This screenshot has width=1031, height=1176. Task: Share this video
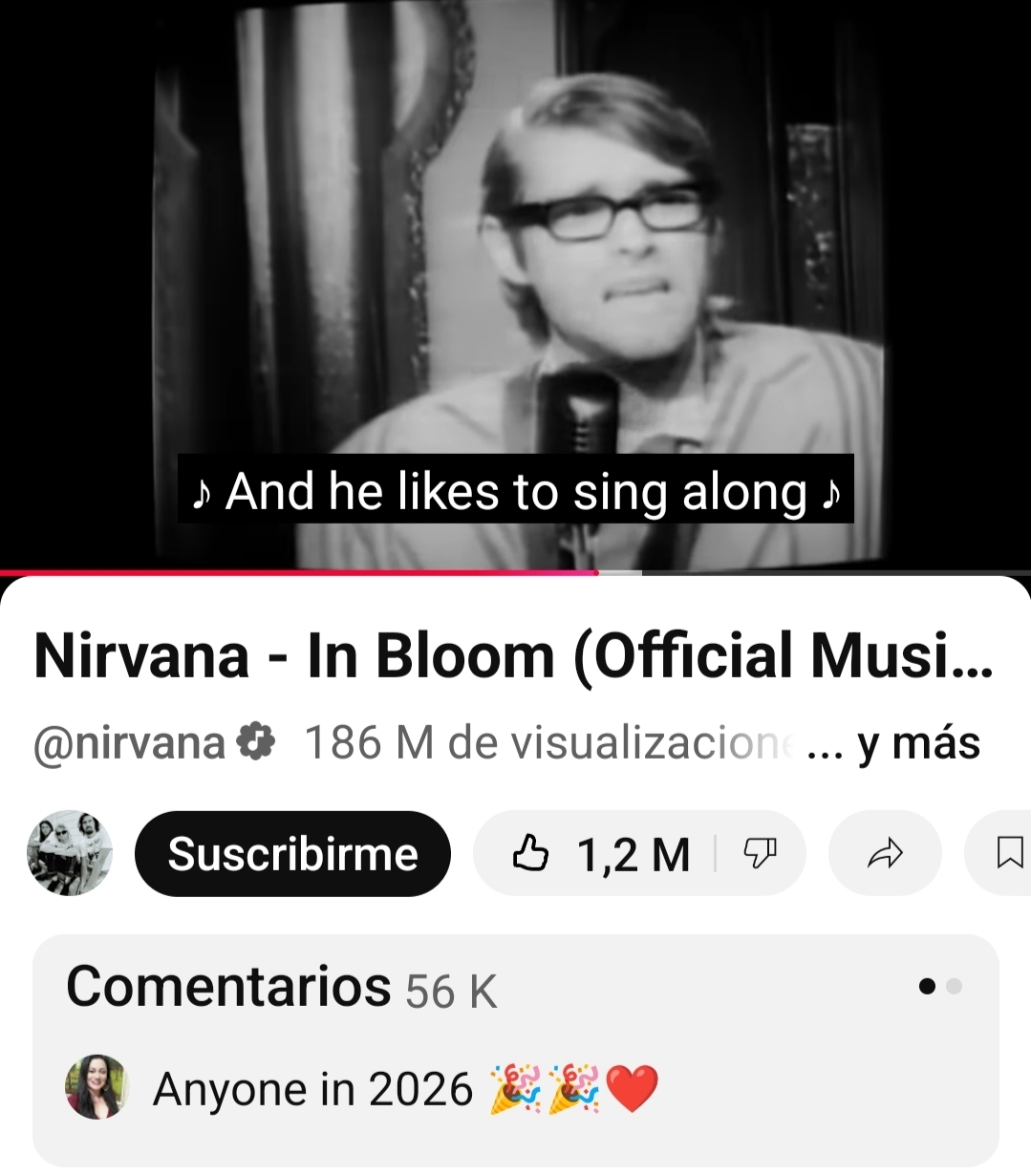coord(885,853)
